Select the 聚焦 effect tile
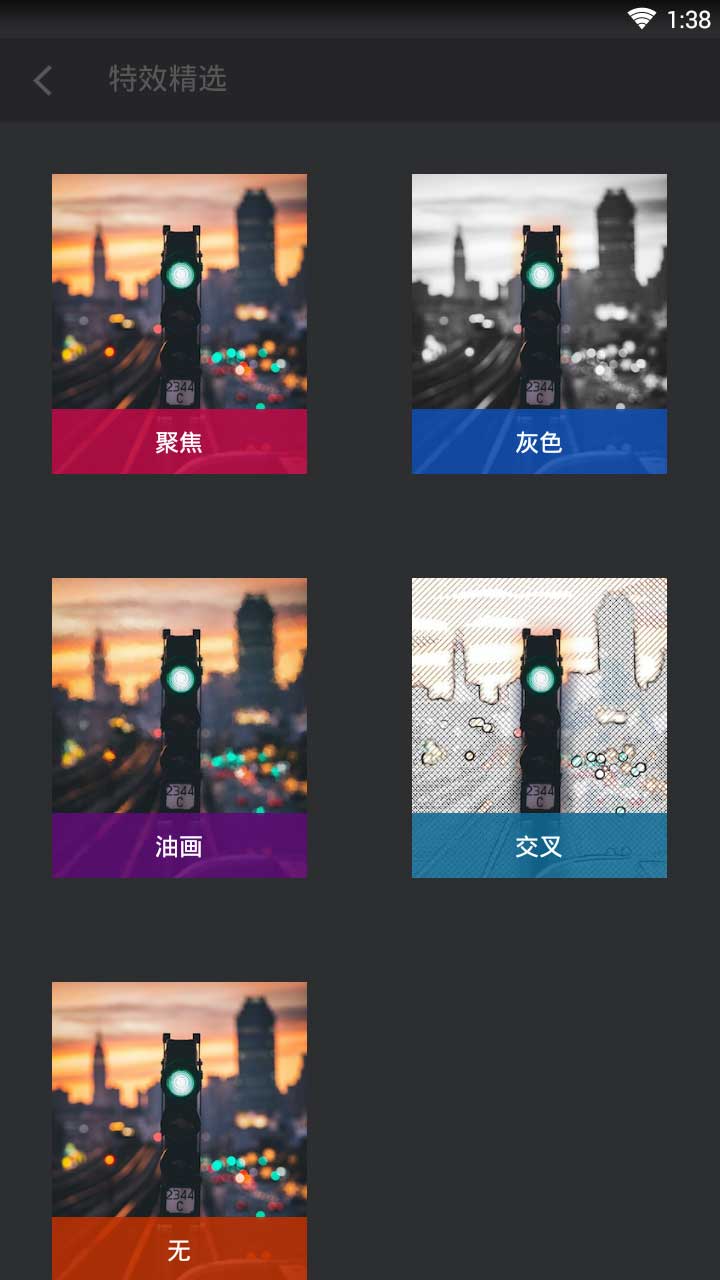 pyautogui.click(x=179, y=323)
